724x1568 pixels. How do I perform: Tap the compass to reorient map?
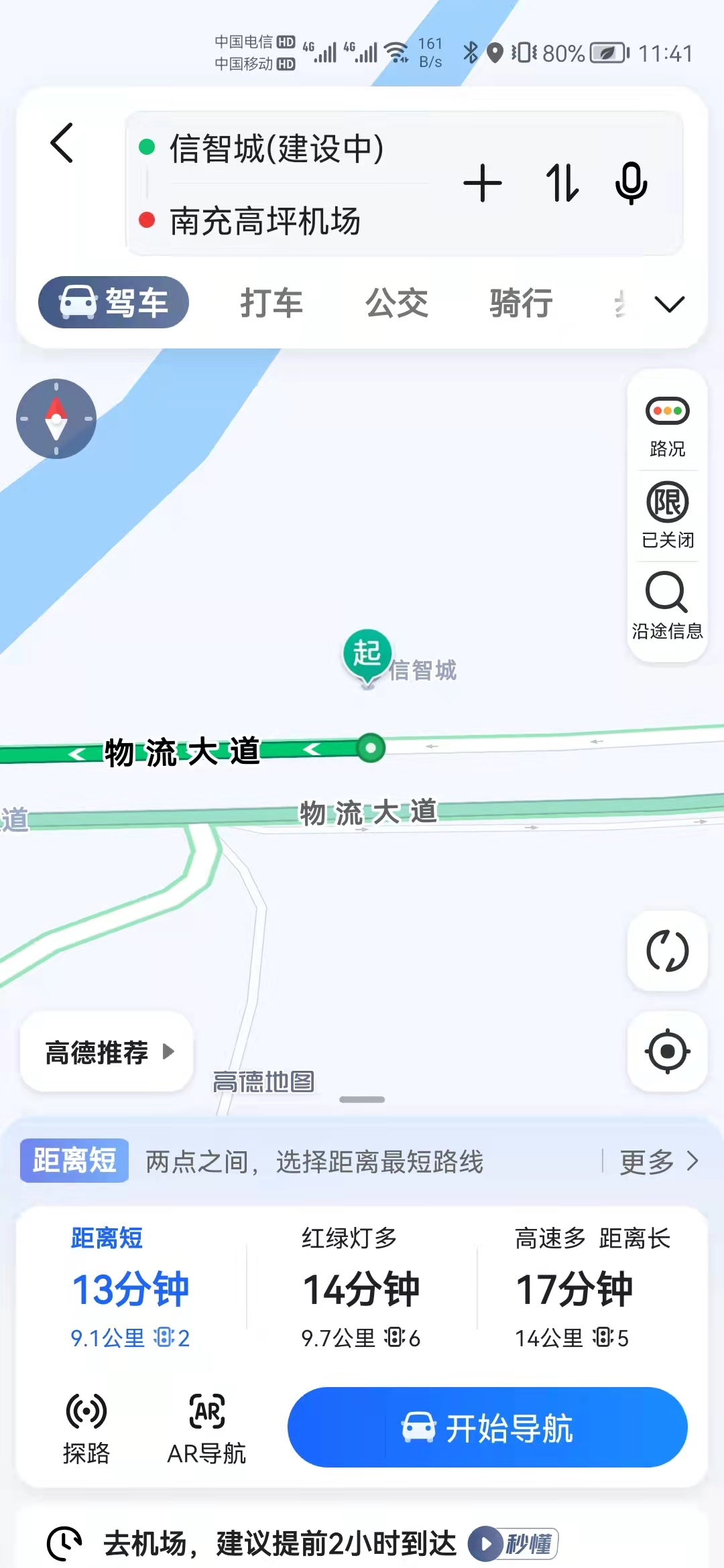[56, 419]
